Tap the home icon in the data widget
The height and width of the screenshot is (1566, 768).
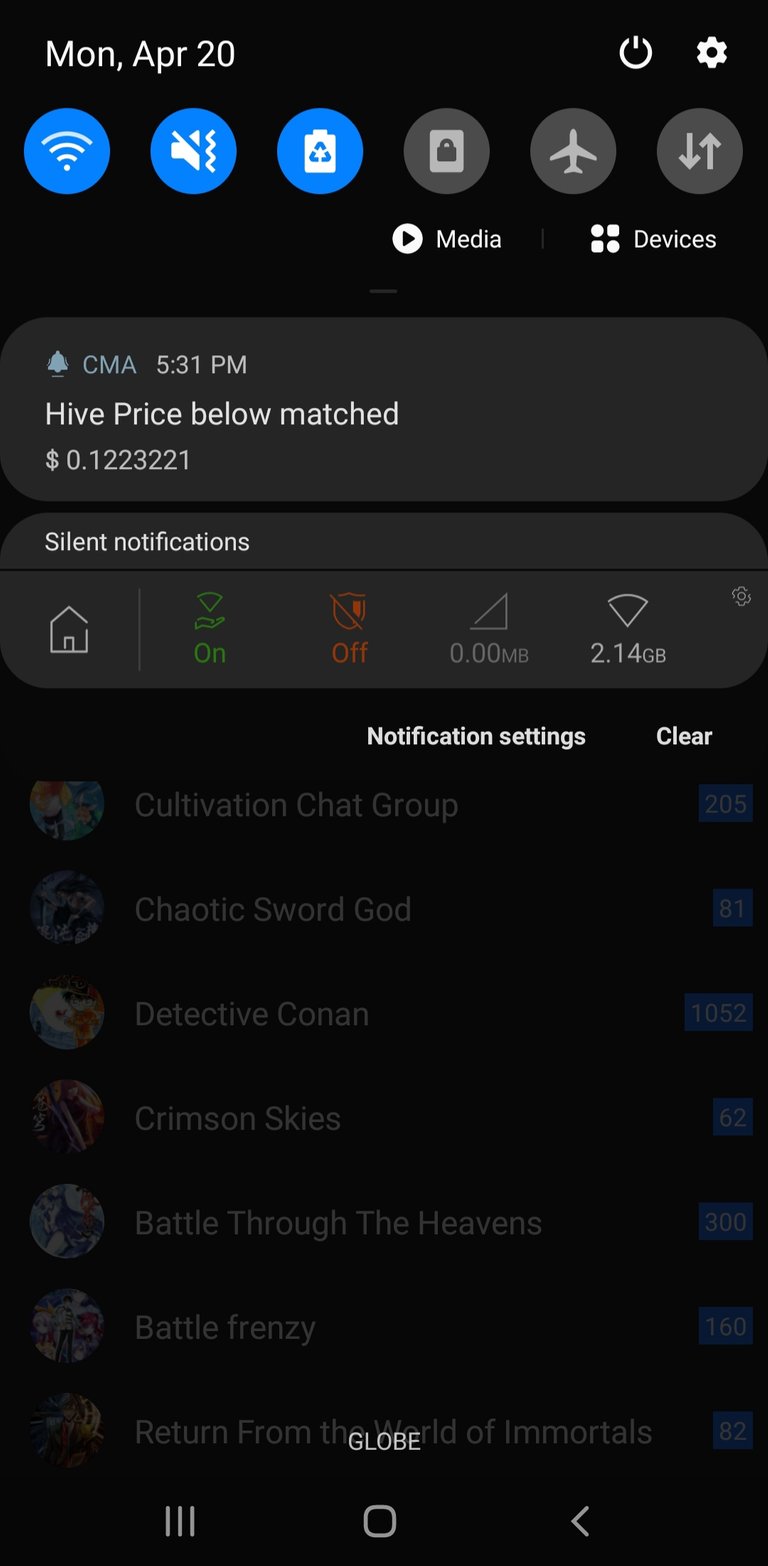point(67,629)
